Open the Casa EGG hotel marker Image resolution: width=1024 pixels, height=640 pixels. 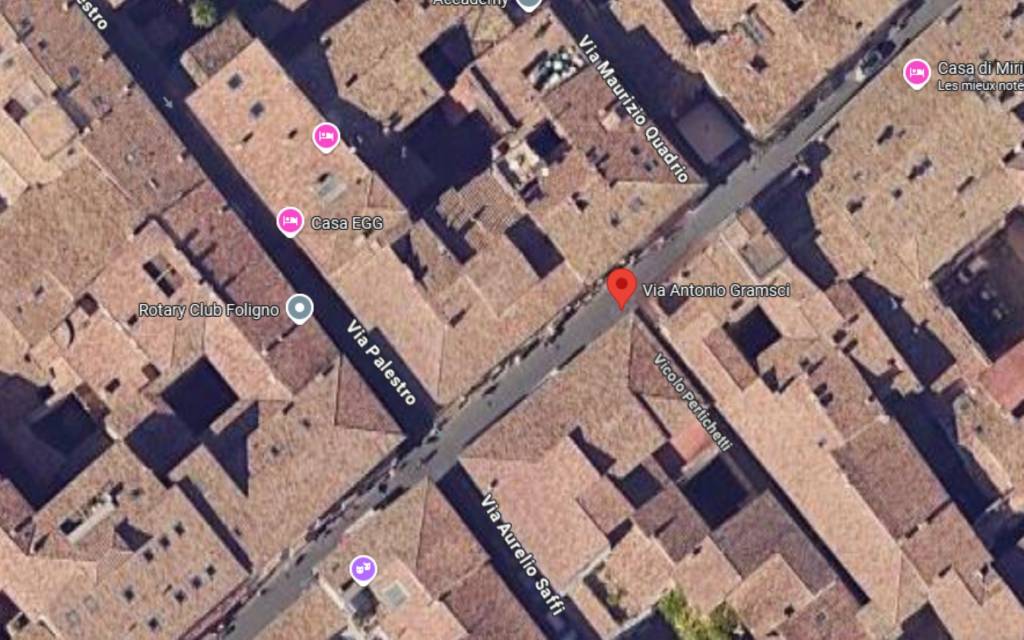point(290,221)
